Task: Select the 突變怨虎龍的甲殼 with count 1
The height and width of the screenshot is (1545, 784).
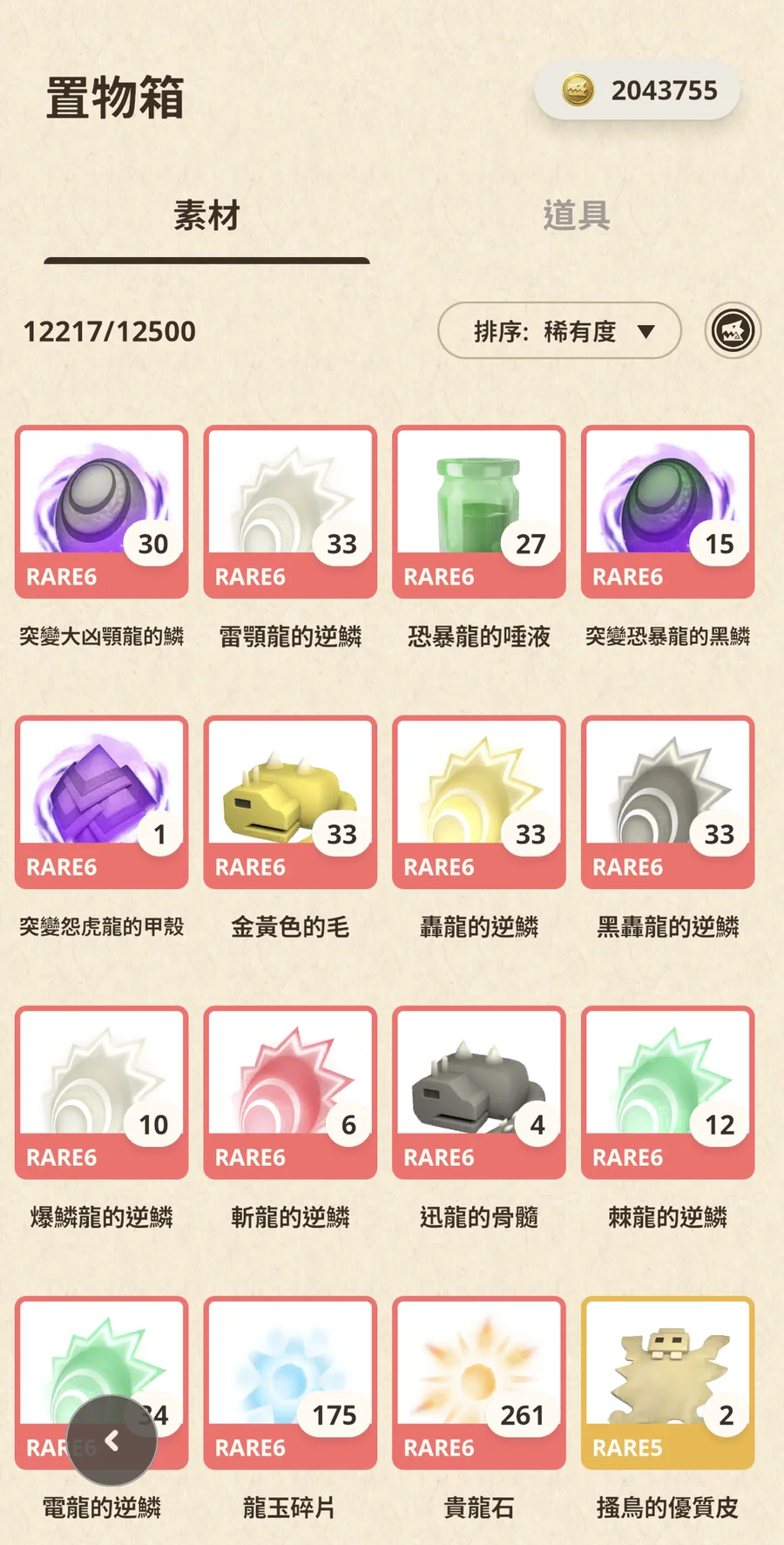Action: 101,800
